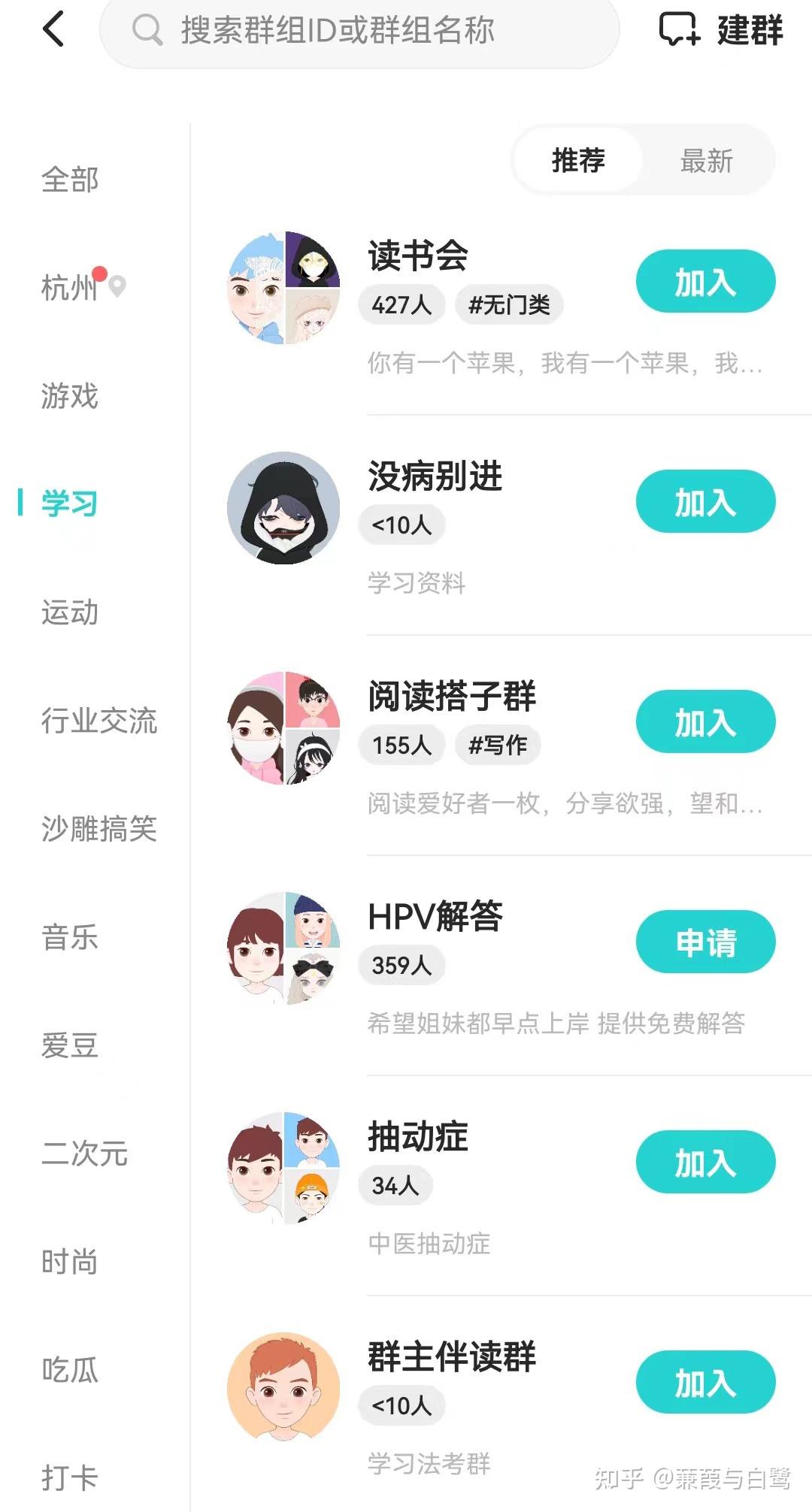
Task: Select the 吃瓜 category at bottom of sidebar
Action: (69, 1369)
